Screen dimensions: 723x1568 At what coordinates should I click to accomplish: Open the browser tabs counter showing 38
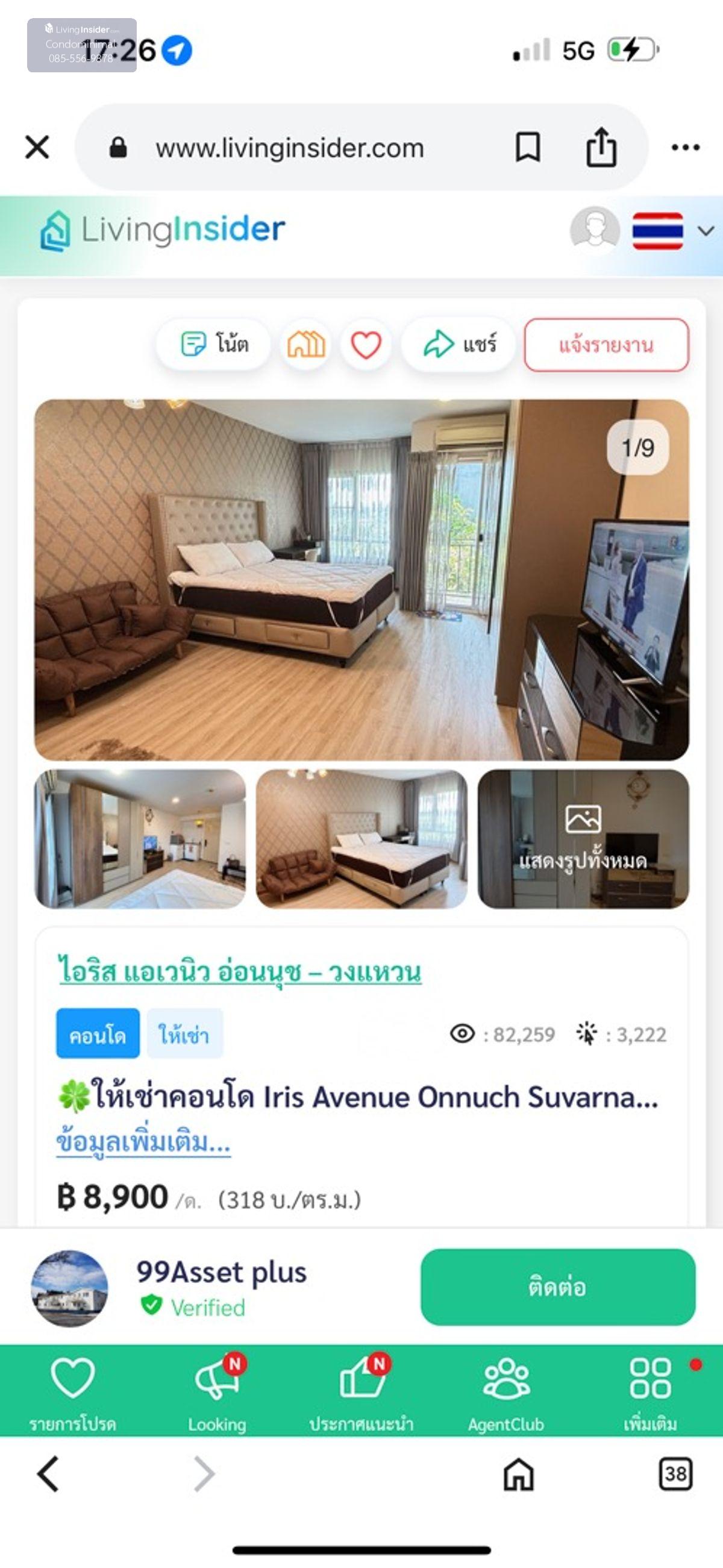pyautogui.click(x=675, y=1473)
